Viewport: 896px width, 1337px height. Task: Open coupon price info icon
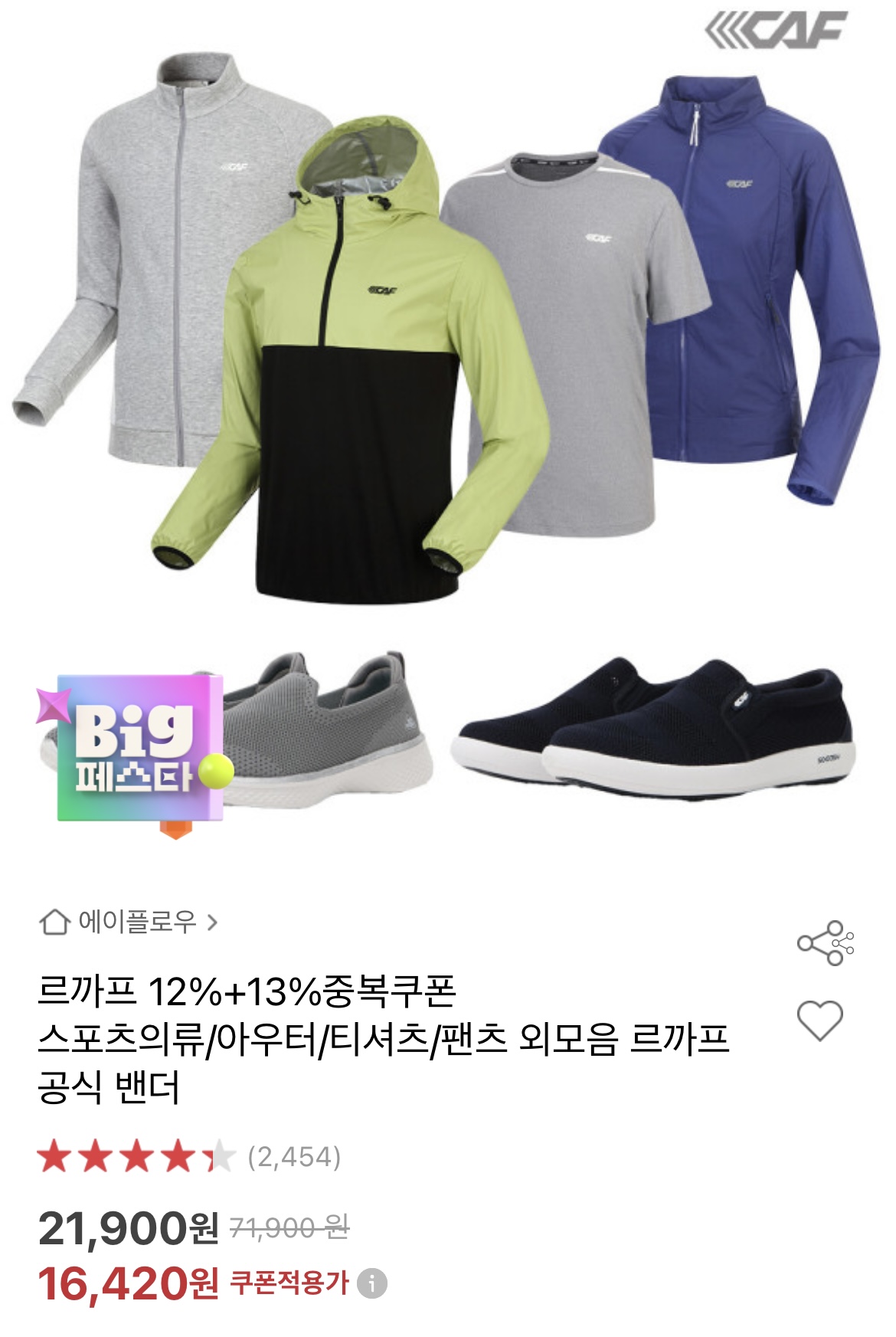373,1283
